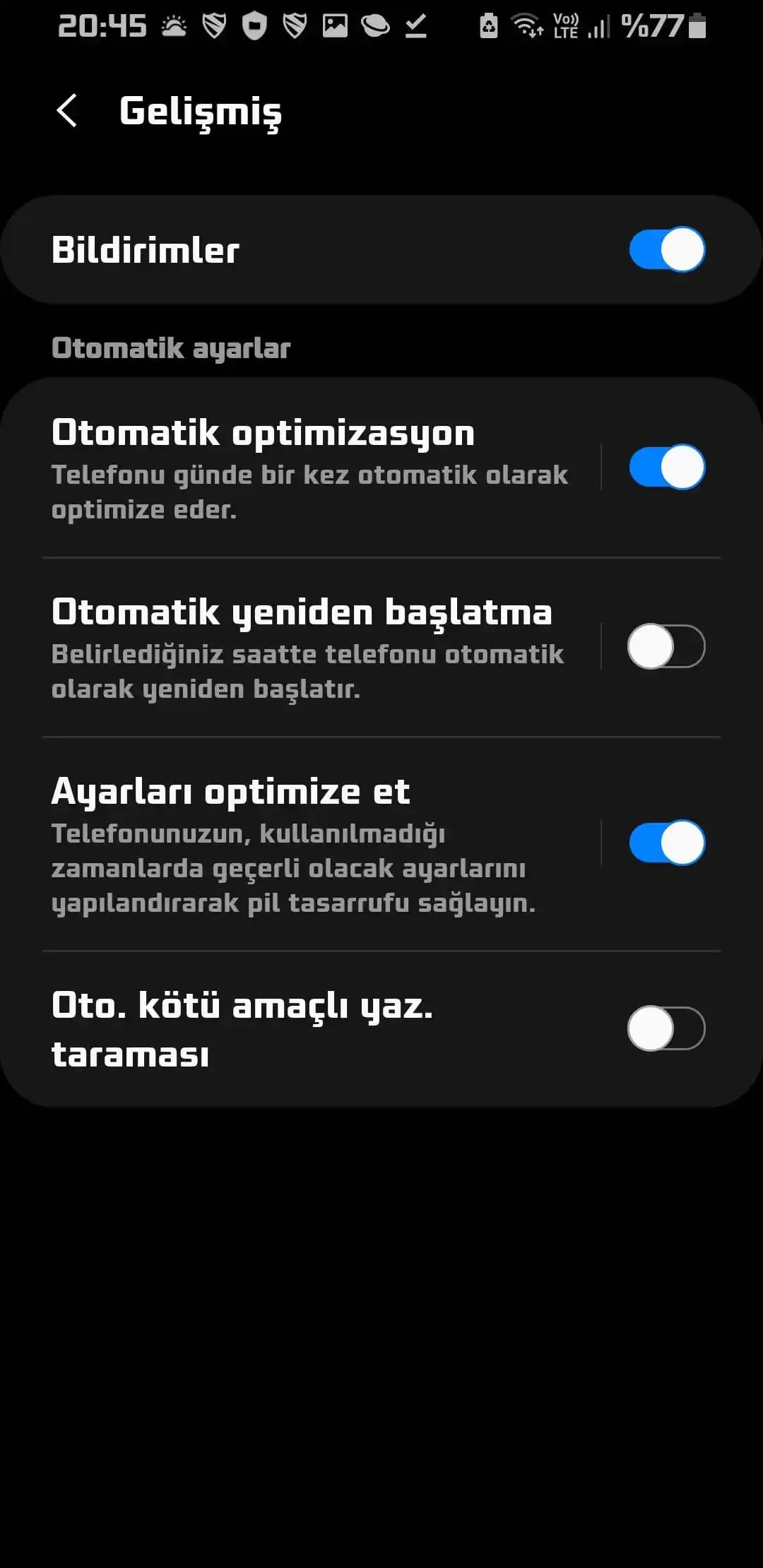The height and width of the screenshot is (1568, 763).
Task: Tap the battery icon in the status bar
Action: click(x=695, y=26)
